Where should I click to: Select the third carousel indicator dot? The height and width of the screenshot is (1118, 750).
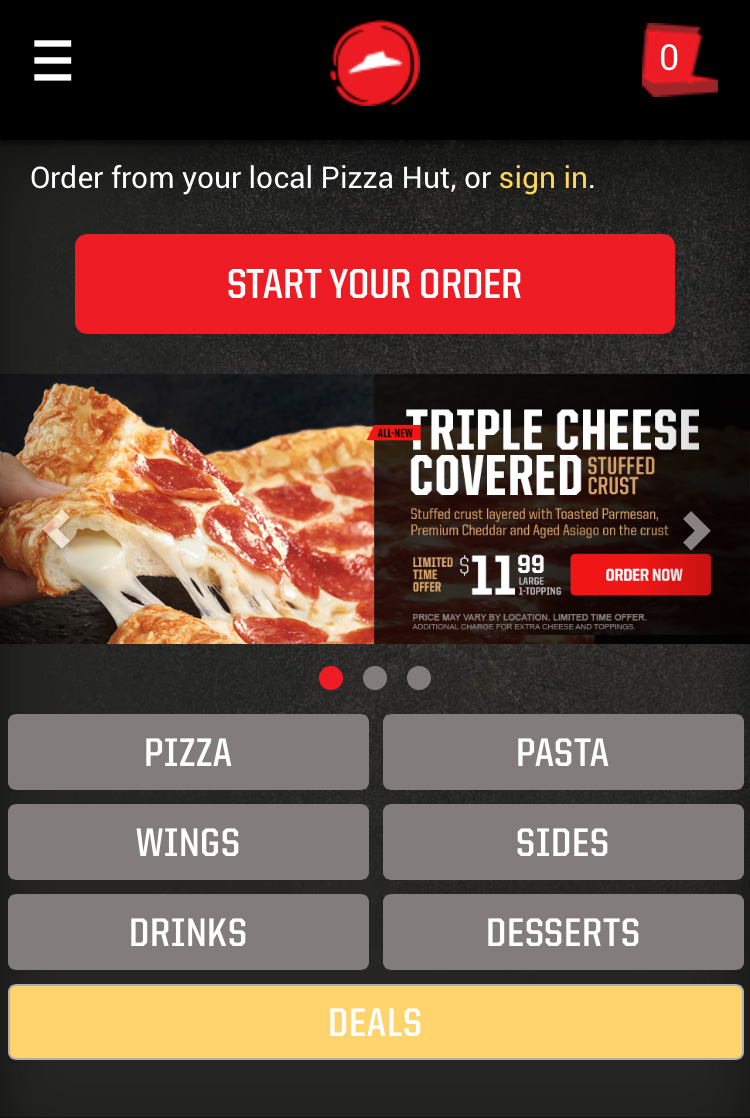[419, 677]
